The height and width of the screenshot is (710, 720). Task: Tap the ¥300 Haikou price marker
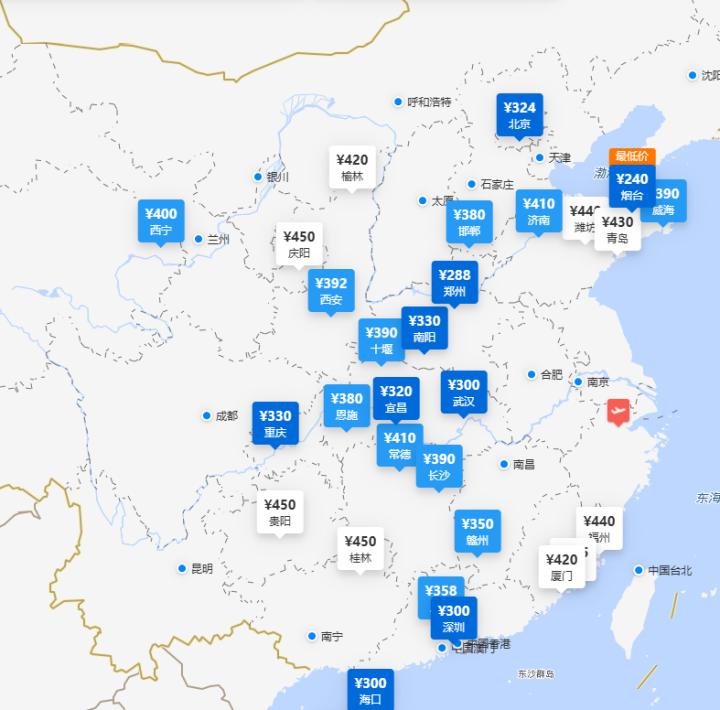coord(369,690)
